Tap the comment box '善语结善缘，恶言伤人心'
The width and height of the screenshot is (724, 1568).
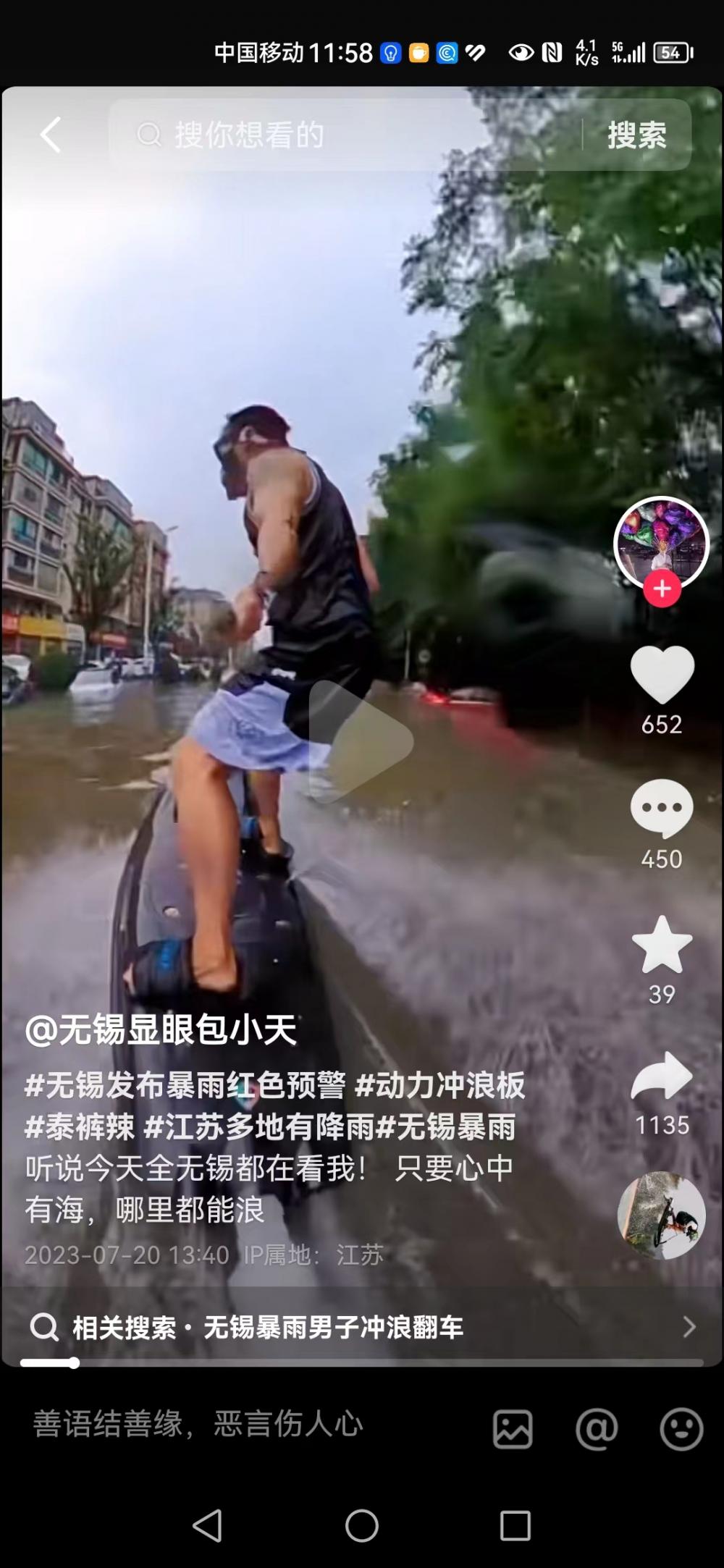pyautogui.click(x=198, y=1424)
